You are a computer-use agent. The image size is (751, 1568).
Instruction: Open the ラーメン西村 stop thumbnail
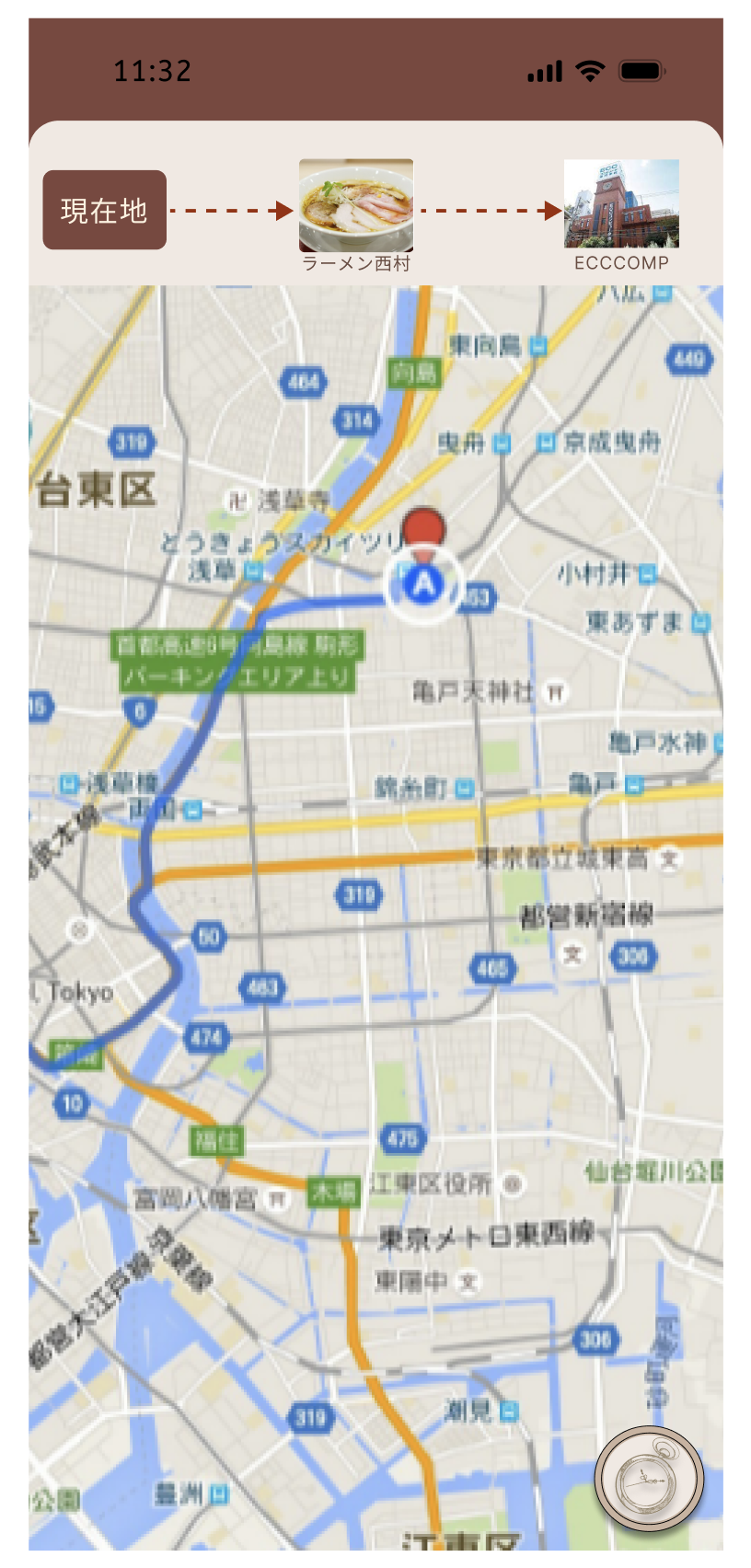[355, 205]
